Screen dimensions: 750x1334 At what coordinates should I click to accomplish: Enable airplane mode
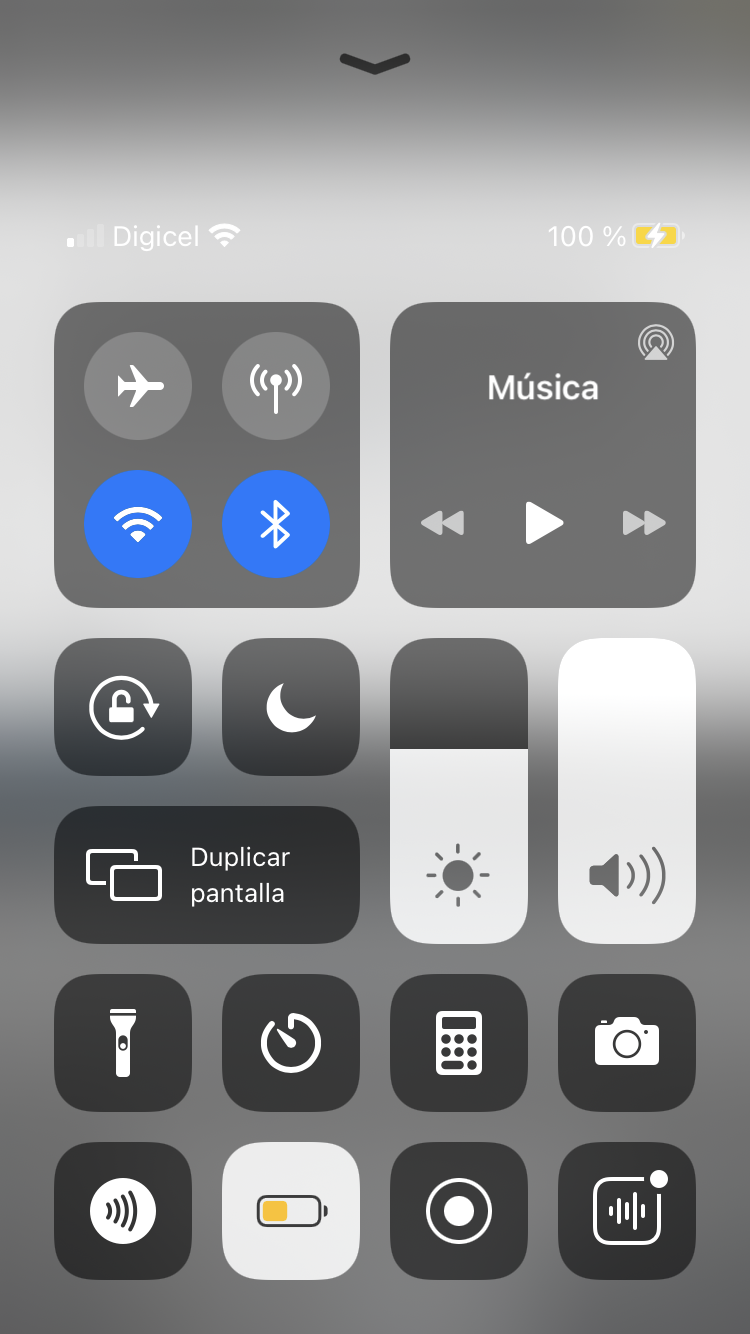coord(138,386)
